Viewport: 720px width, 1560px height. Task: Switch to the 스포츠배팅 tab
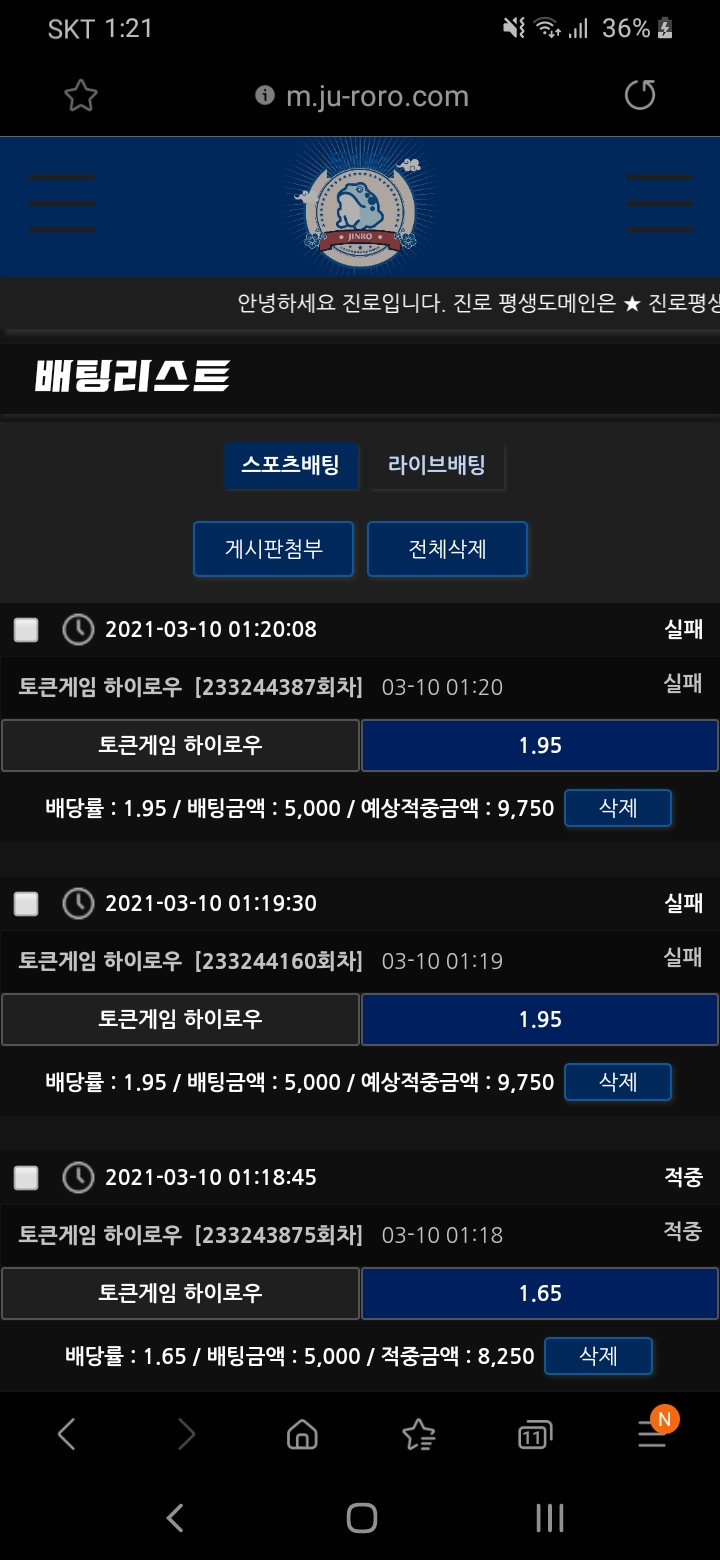pyautogui.click(x=290, y=465)
